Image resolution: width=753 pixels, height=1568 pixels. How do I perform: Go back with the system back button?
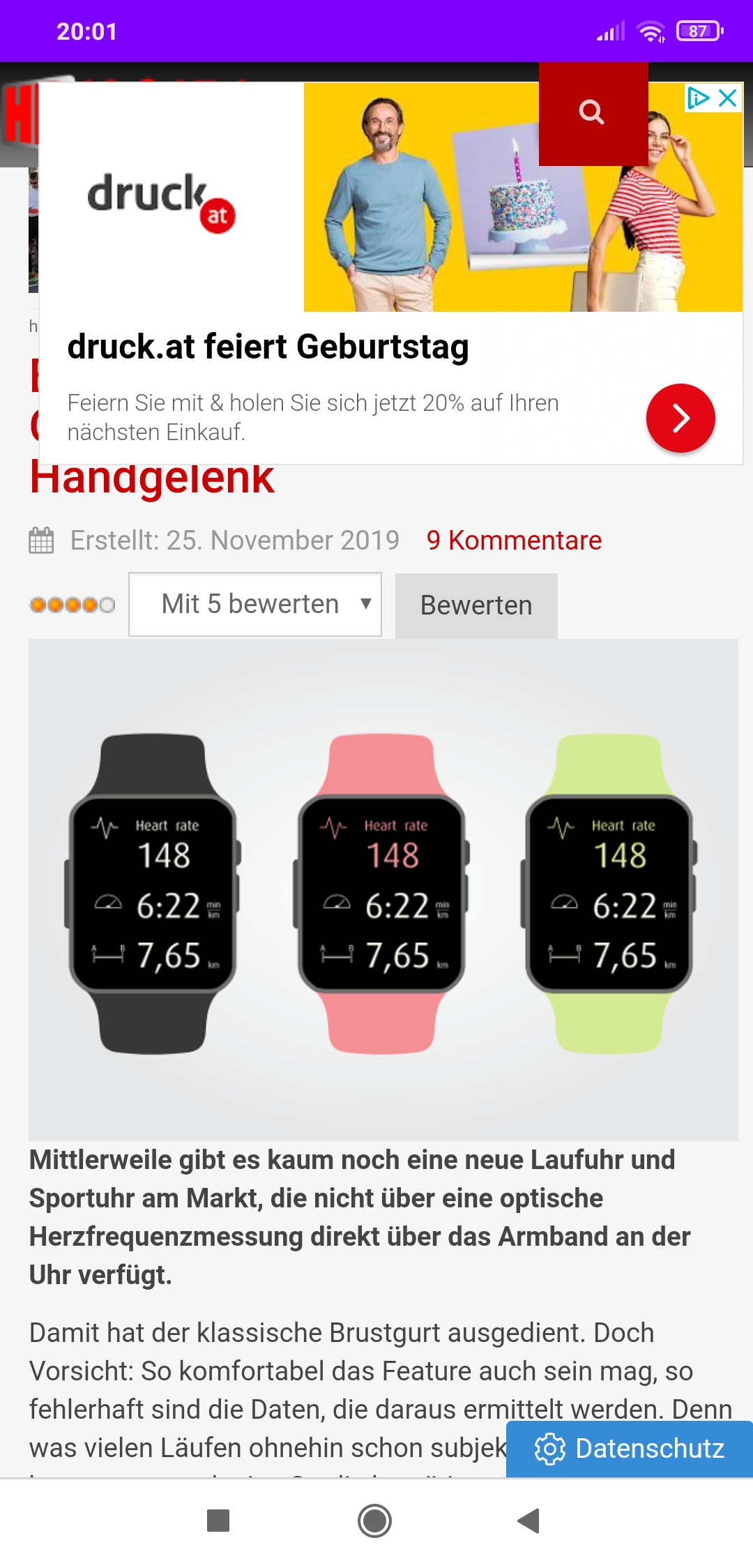[x=529, y=1521]
